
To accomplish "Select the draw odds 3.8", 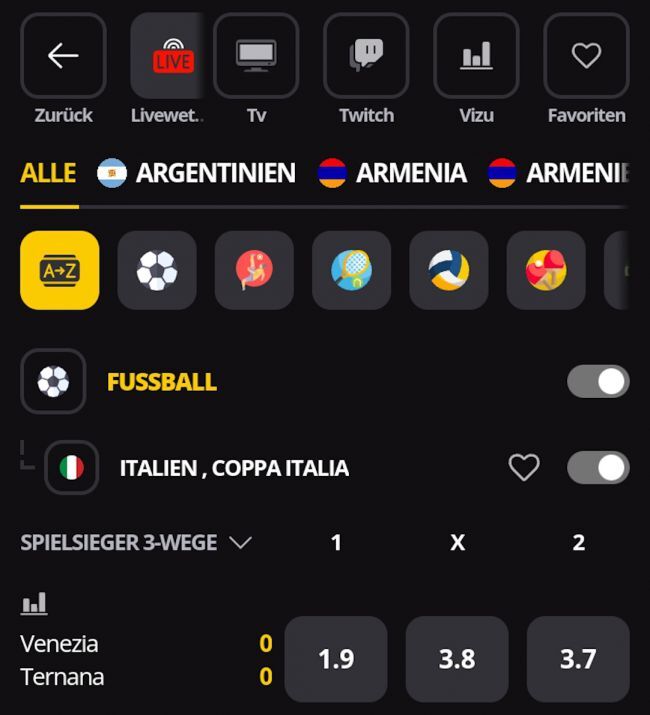I will pyautogui.click(x=457, y=659).
